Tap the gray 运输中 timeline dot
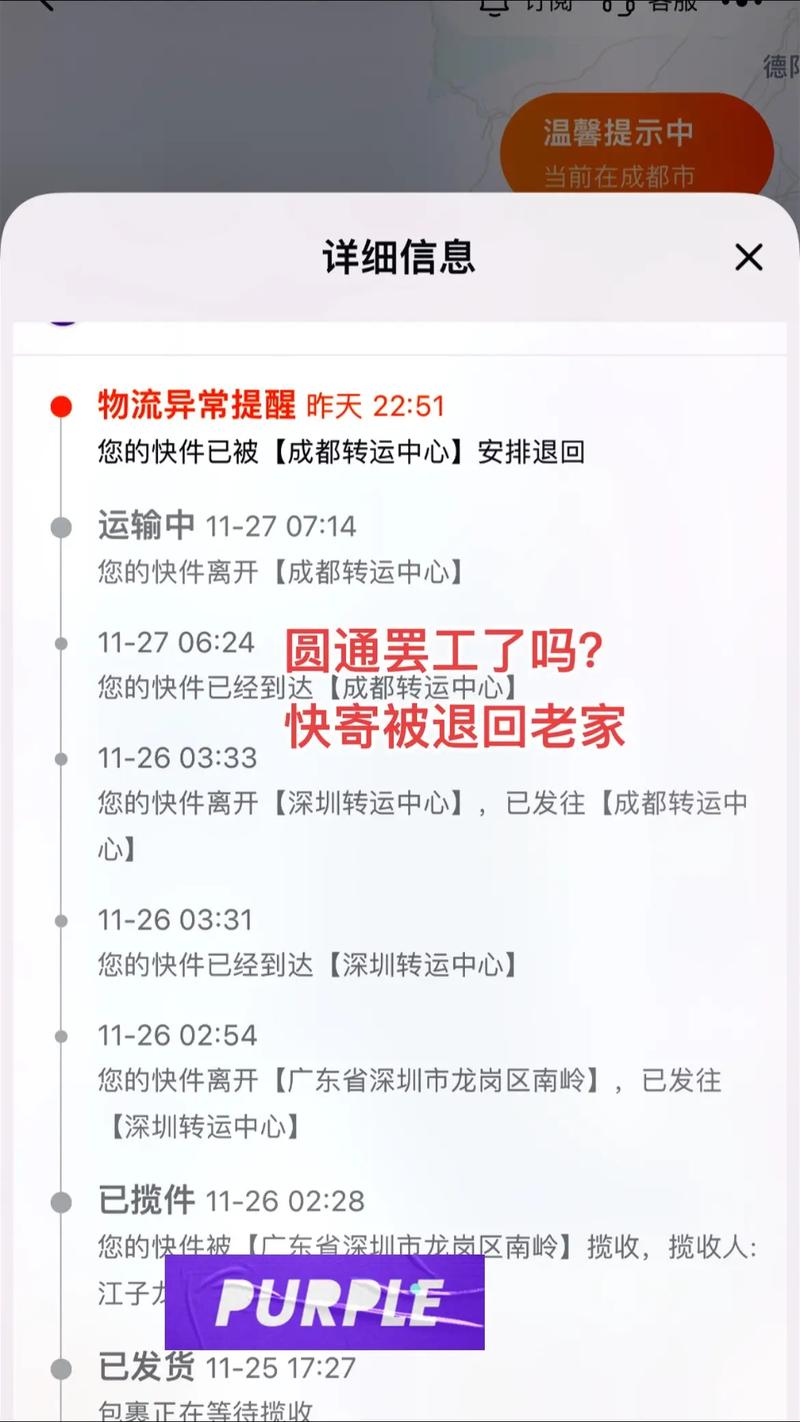This screenshot has width=800, height=1422. click(x=61, y=525)
